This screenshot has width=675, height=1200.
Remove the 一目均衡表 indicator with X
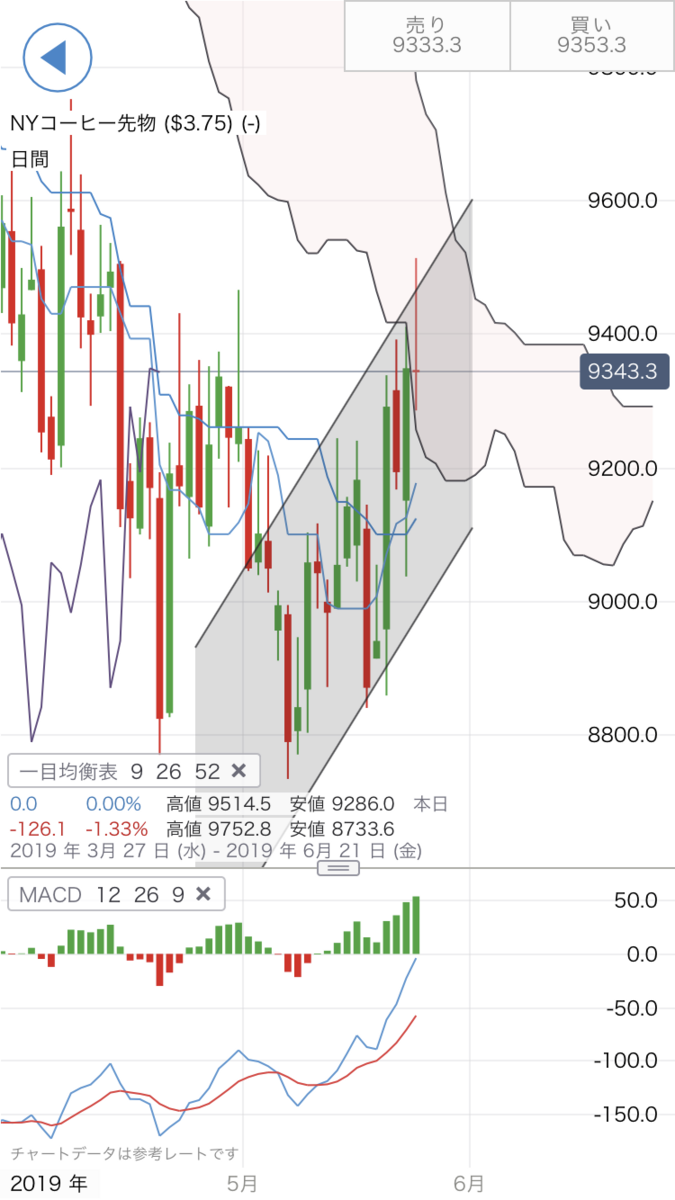coord(238,771)
